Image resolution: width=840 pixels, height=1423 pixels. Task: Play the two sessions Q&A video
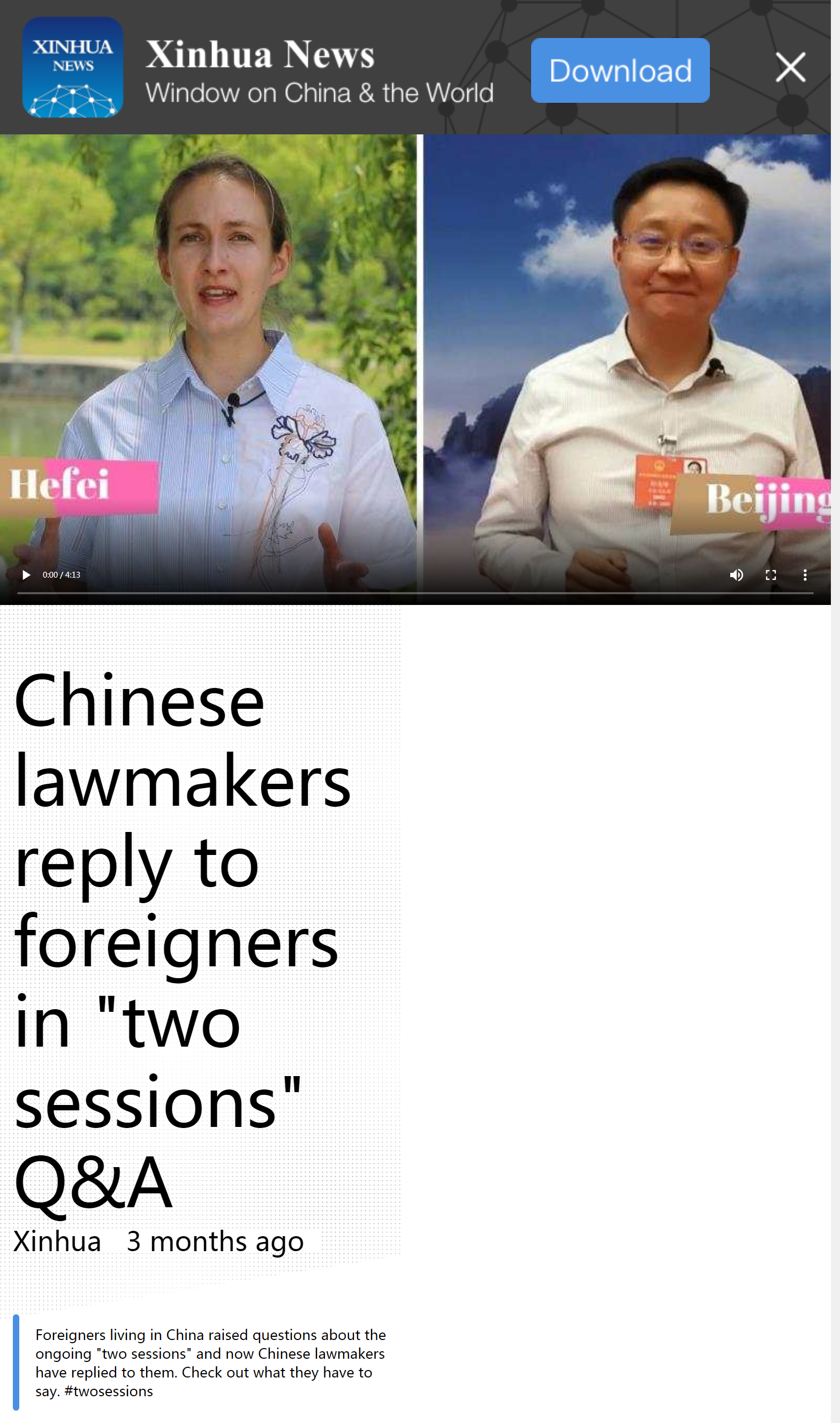[26, 575]
